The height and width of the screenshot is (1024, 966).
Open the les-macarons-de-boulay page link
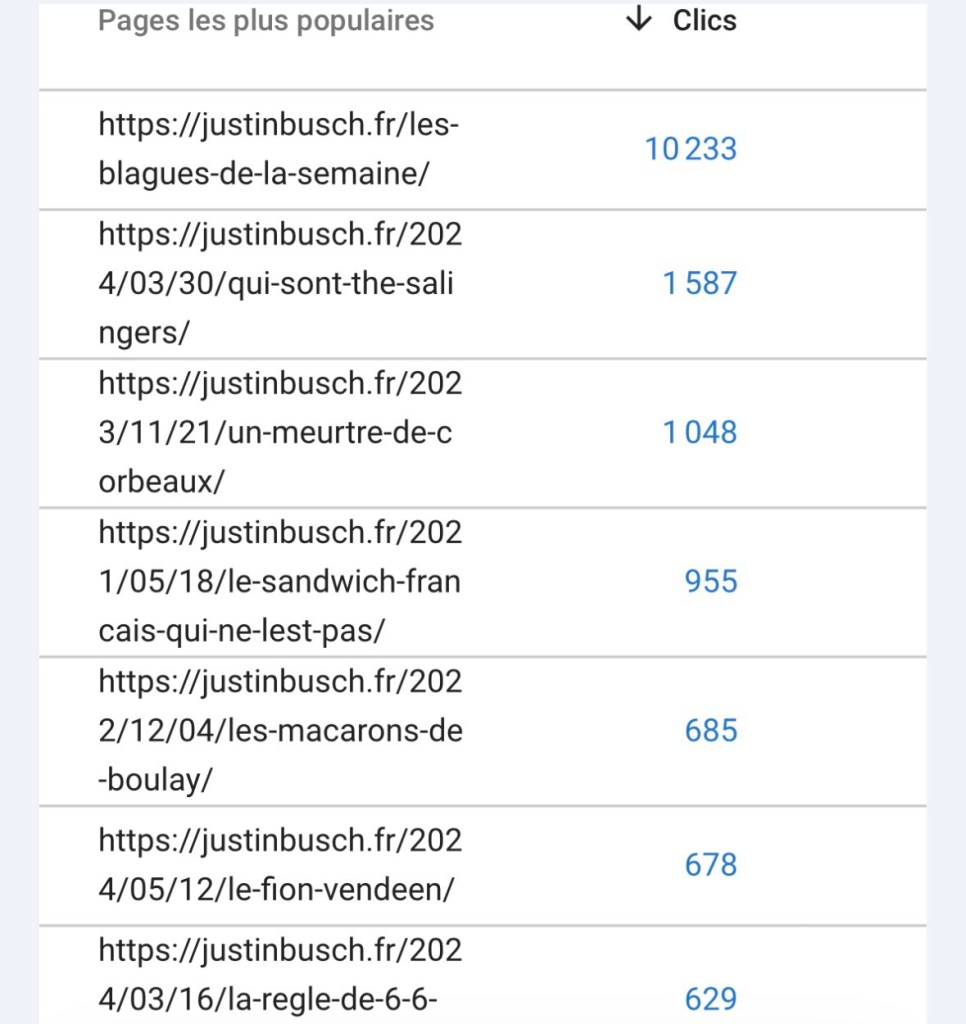(280, 730)
